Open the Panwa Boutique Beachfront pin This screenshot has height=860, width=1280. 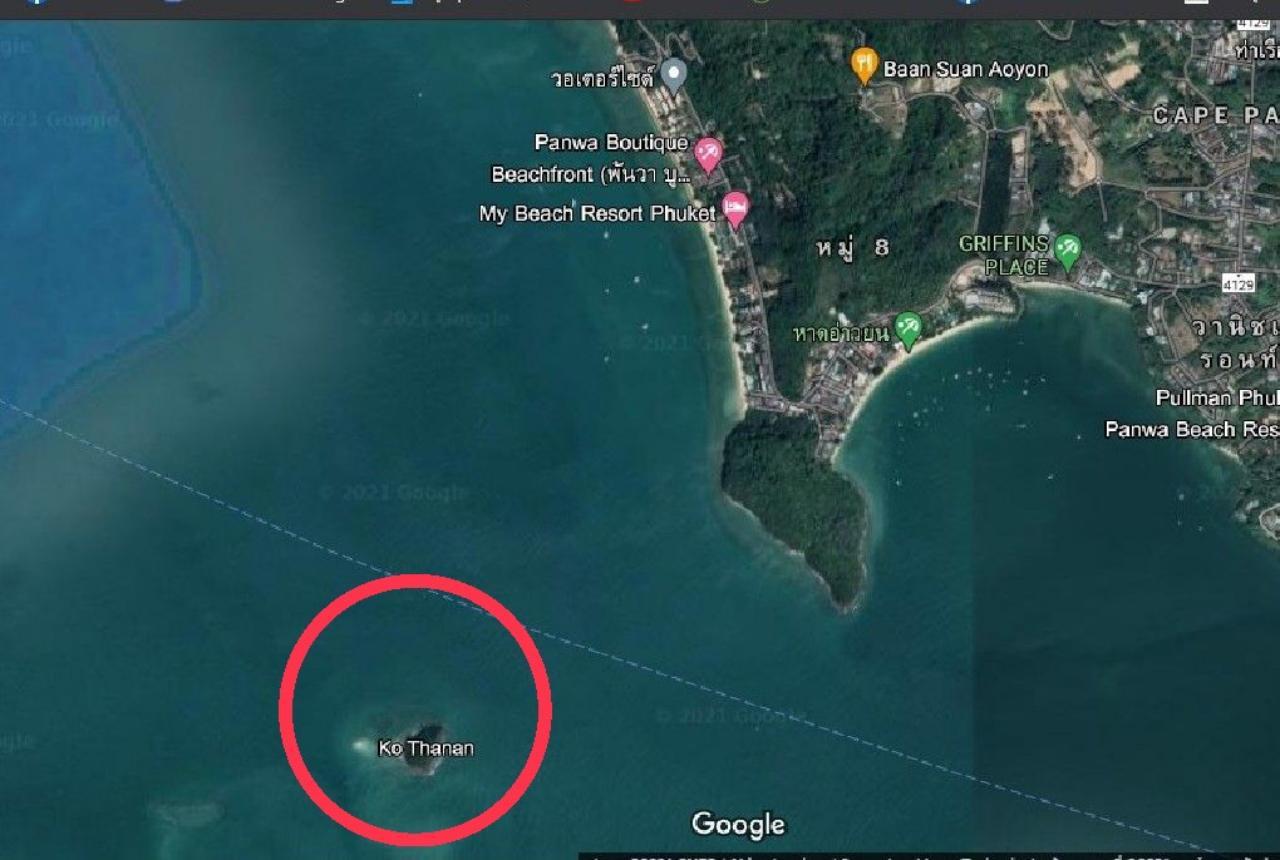tap(708, 153)
